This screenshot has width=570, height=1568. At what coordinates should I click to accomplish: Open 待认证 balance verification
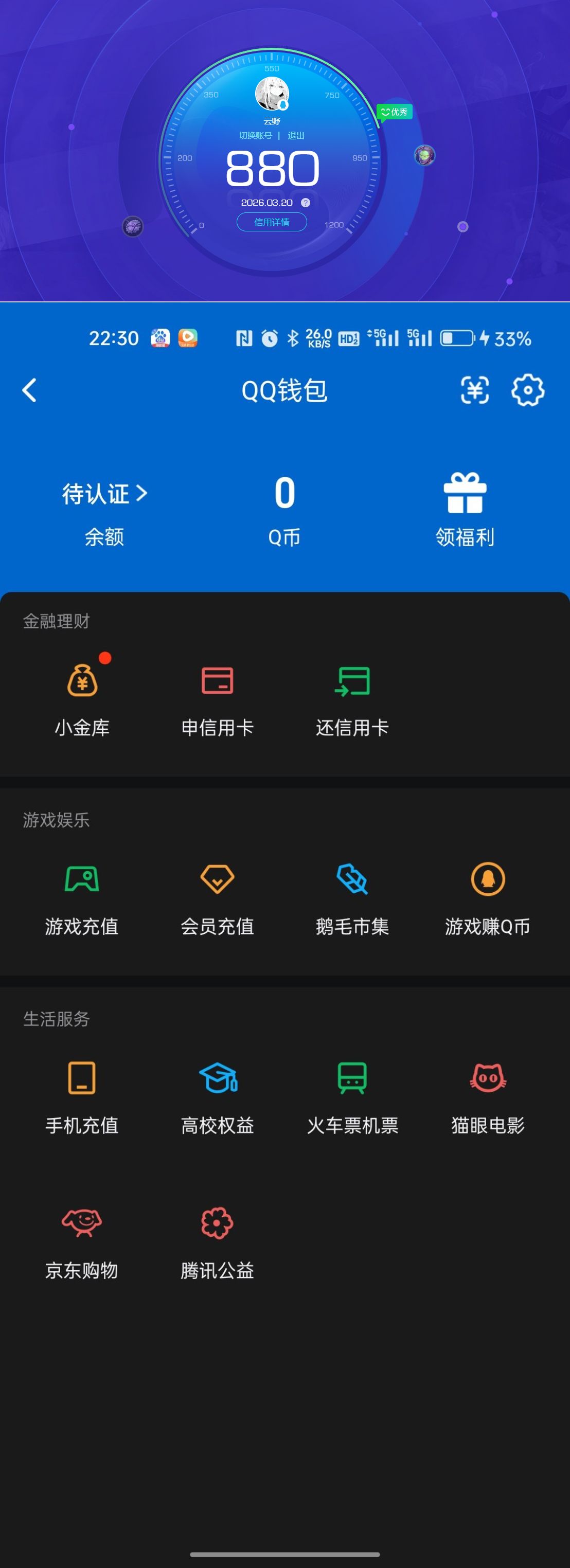(x=104, y=494)
